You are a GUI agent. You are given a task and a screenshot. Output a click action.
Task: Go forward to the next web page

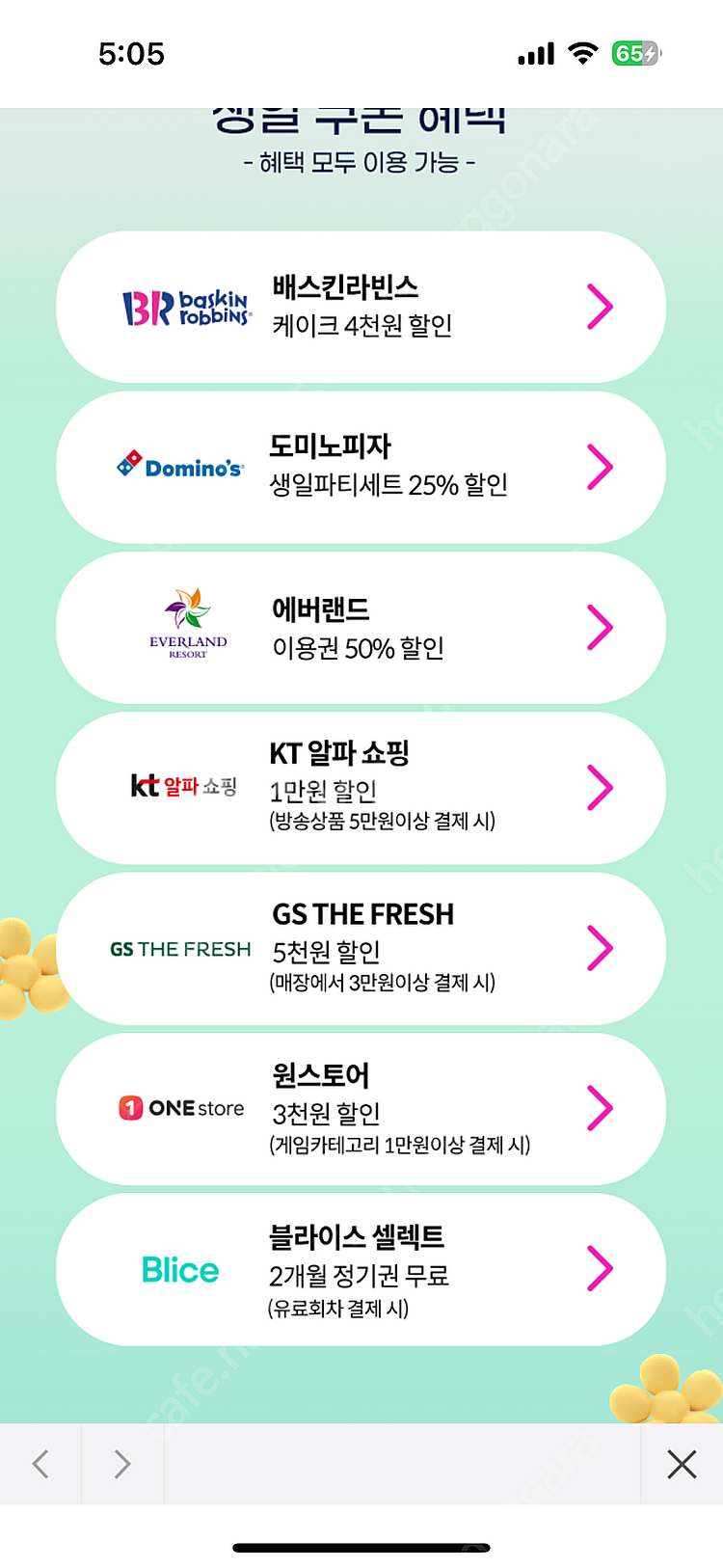click(122, 1464)
